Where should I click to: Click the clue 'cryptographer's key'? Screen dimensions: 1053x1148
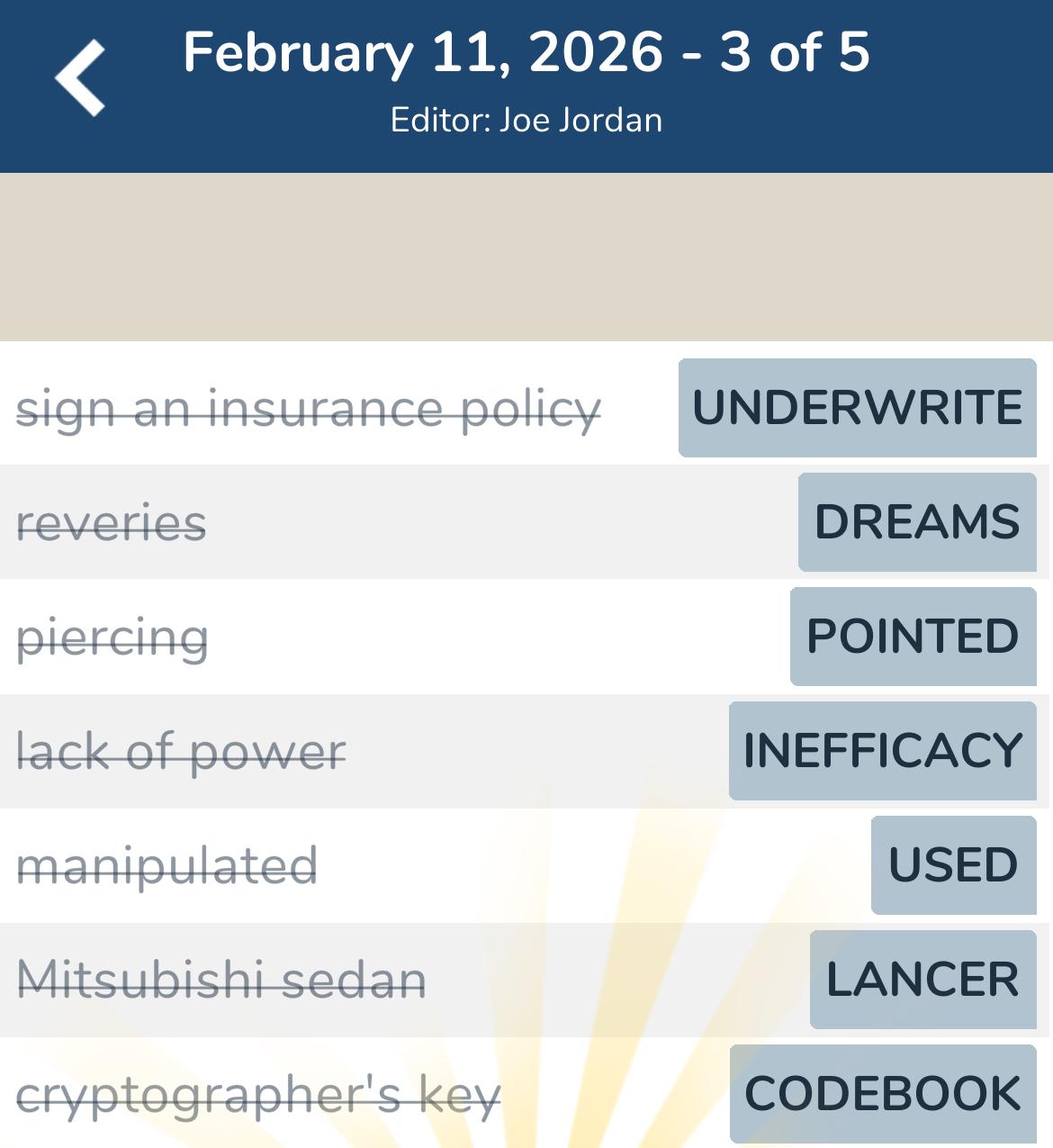(x=258, y=1094)
